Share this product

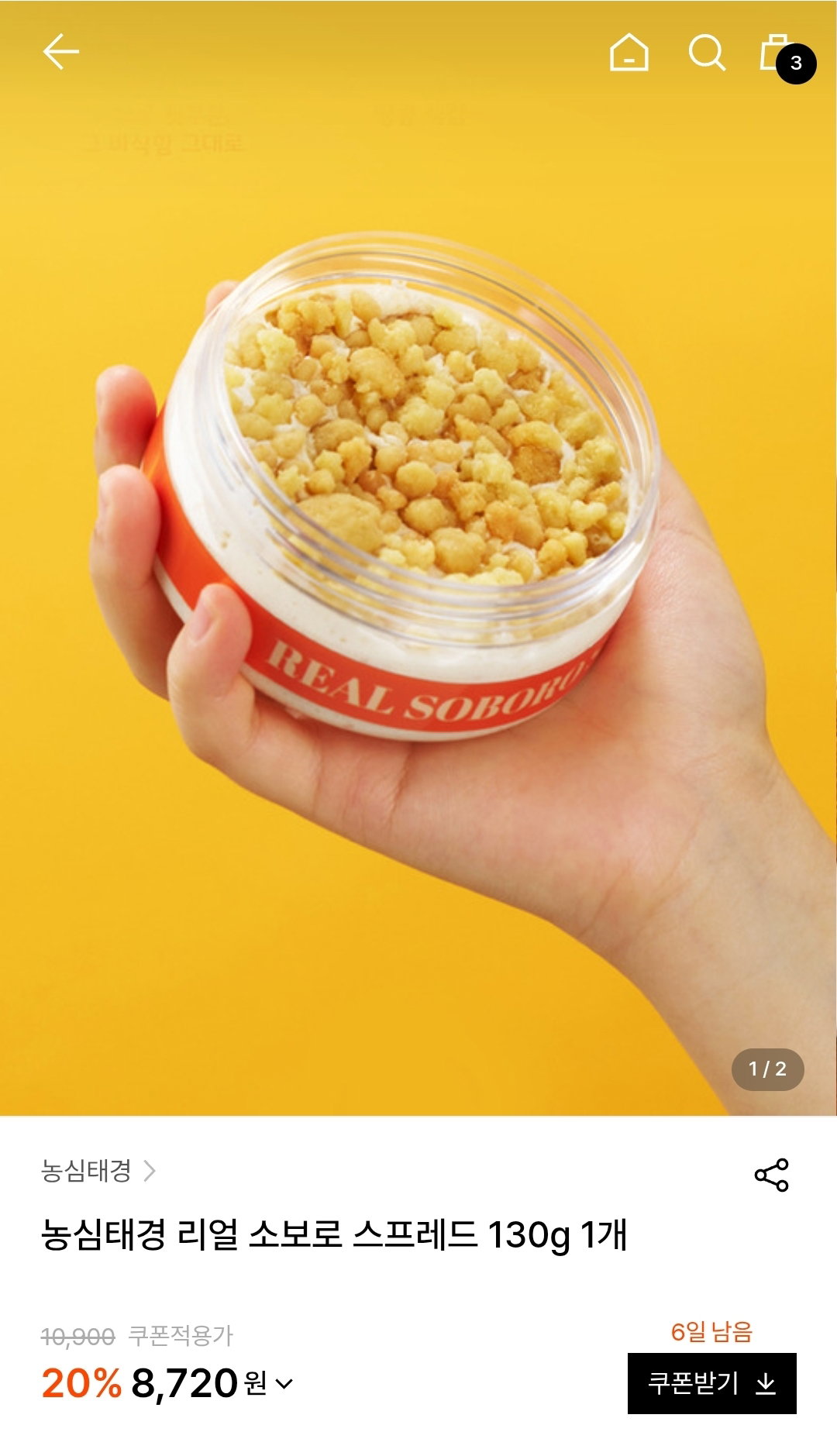771,1175
